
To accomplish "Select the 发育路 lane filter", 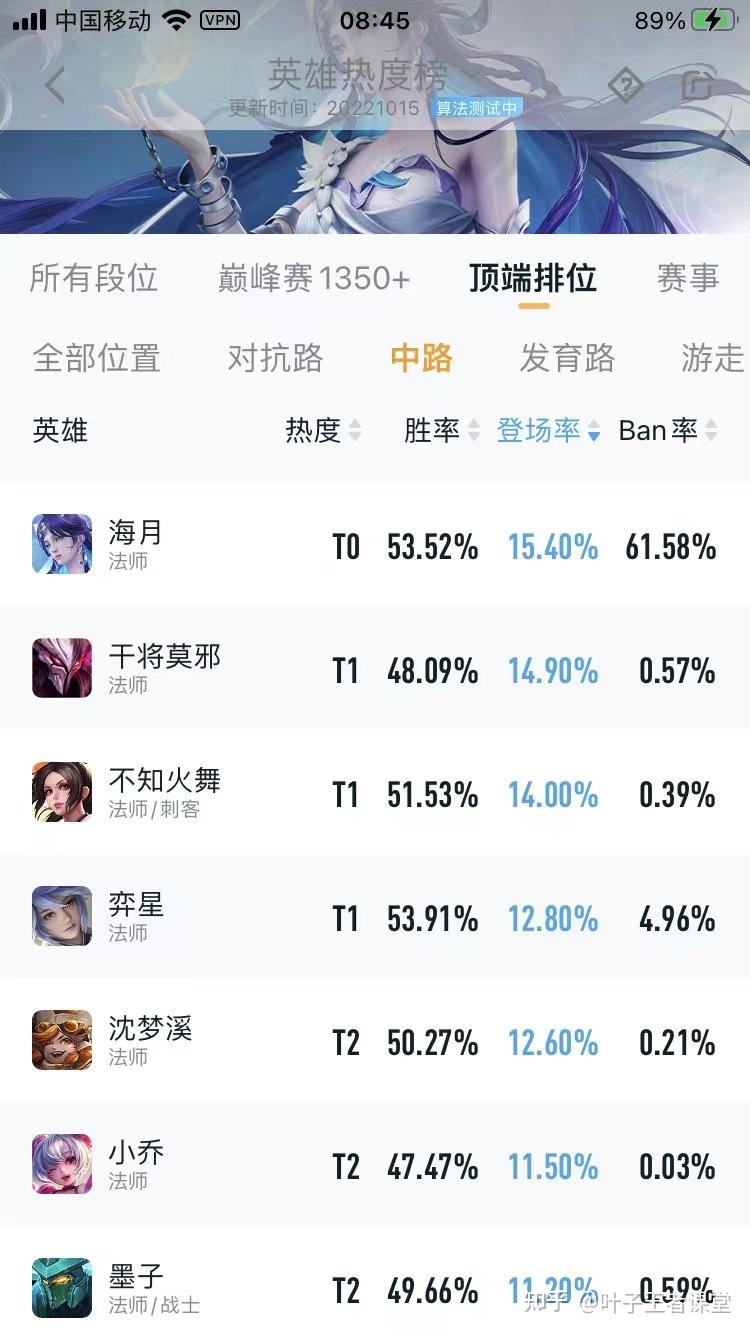I will tap(567, 360).
